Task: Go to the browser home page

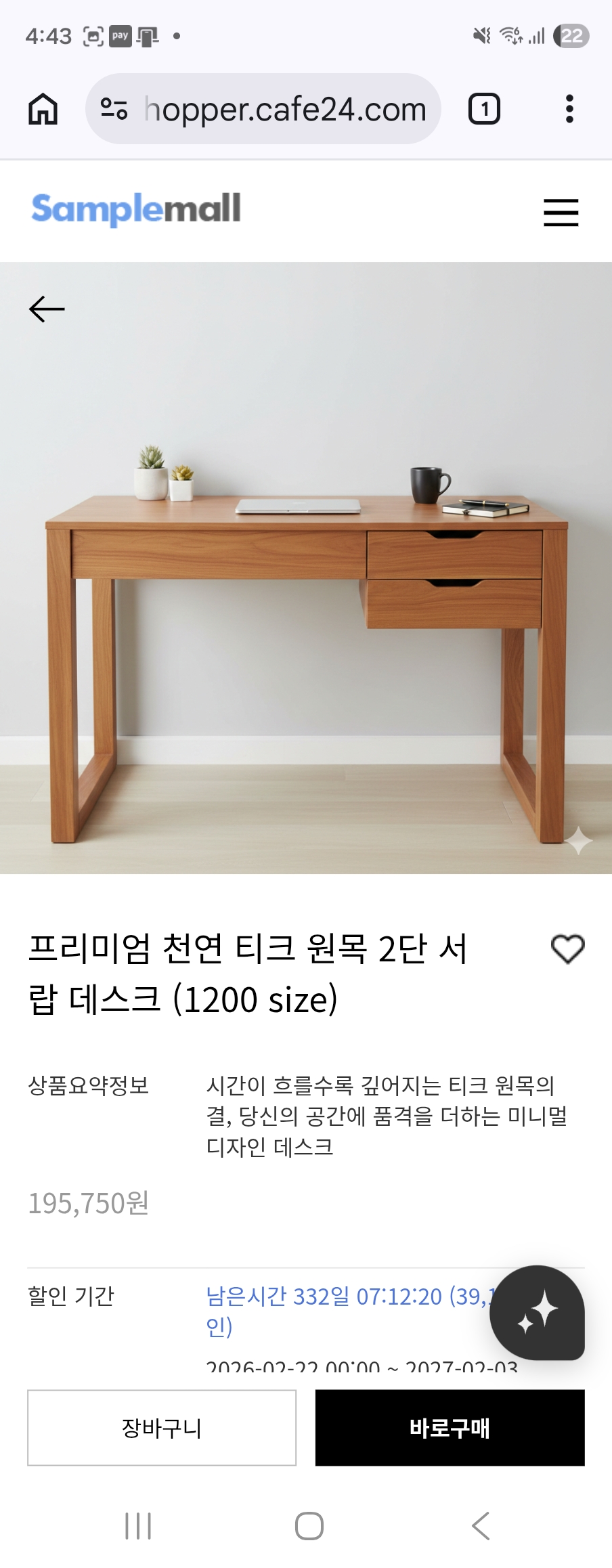Action: (x=43, y=109)
